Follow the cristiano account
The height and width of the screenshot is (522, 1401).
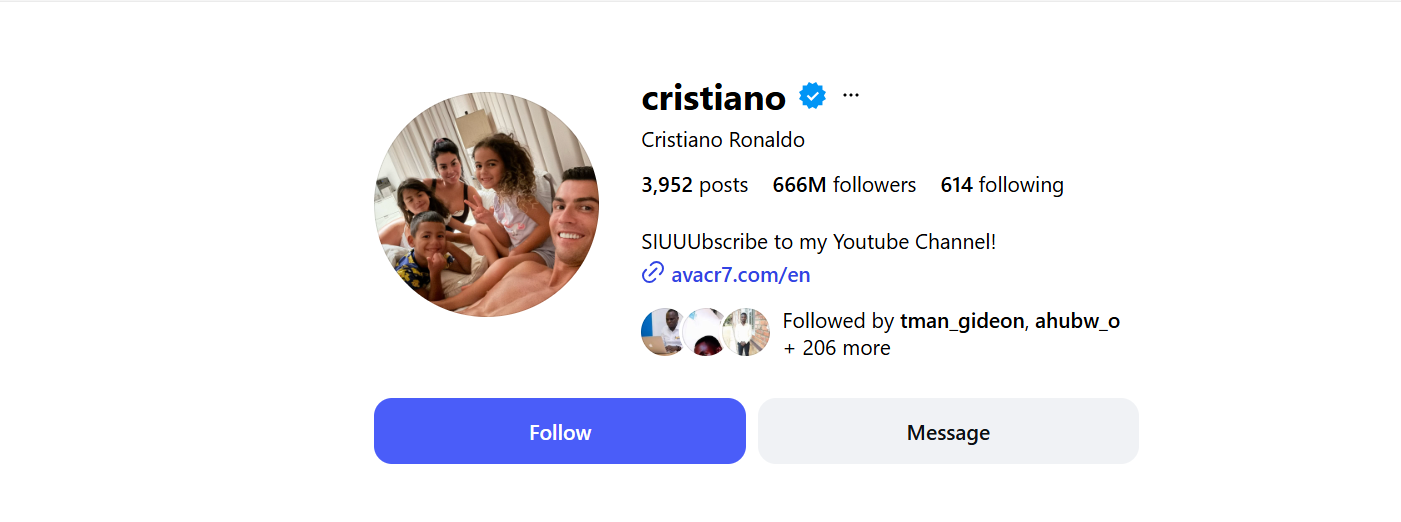coord(559,431)
